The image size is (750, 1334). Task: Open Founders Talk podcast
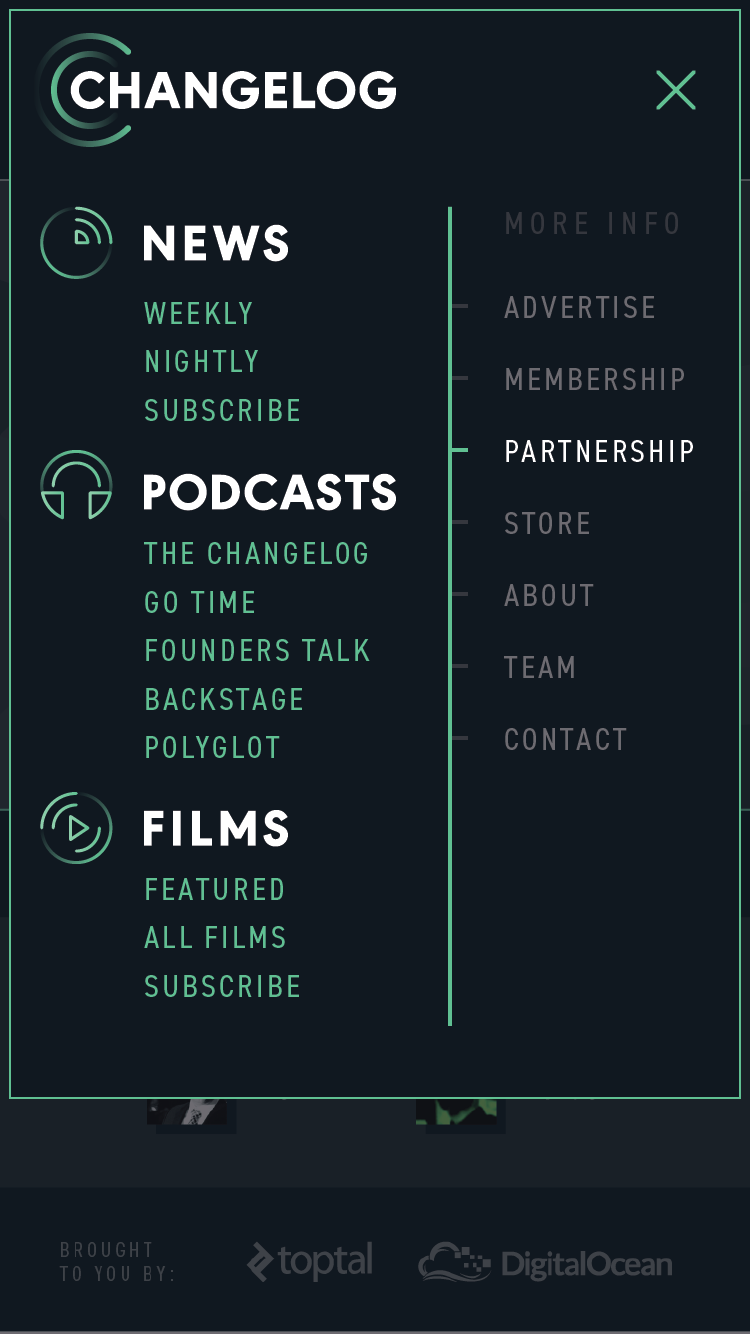point(257,651)
